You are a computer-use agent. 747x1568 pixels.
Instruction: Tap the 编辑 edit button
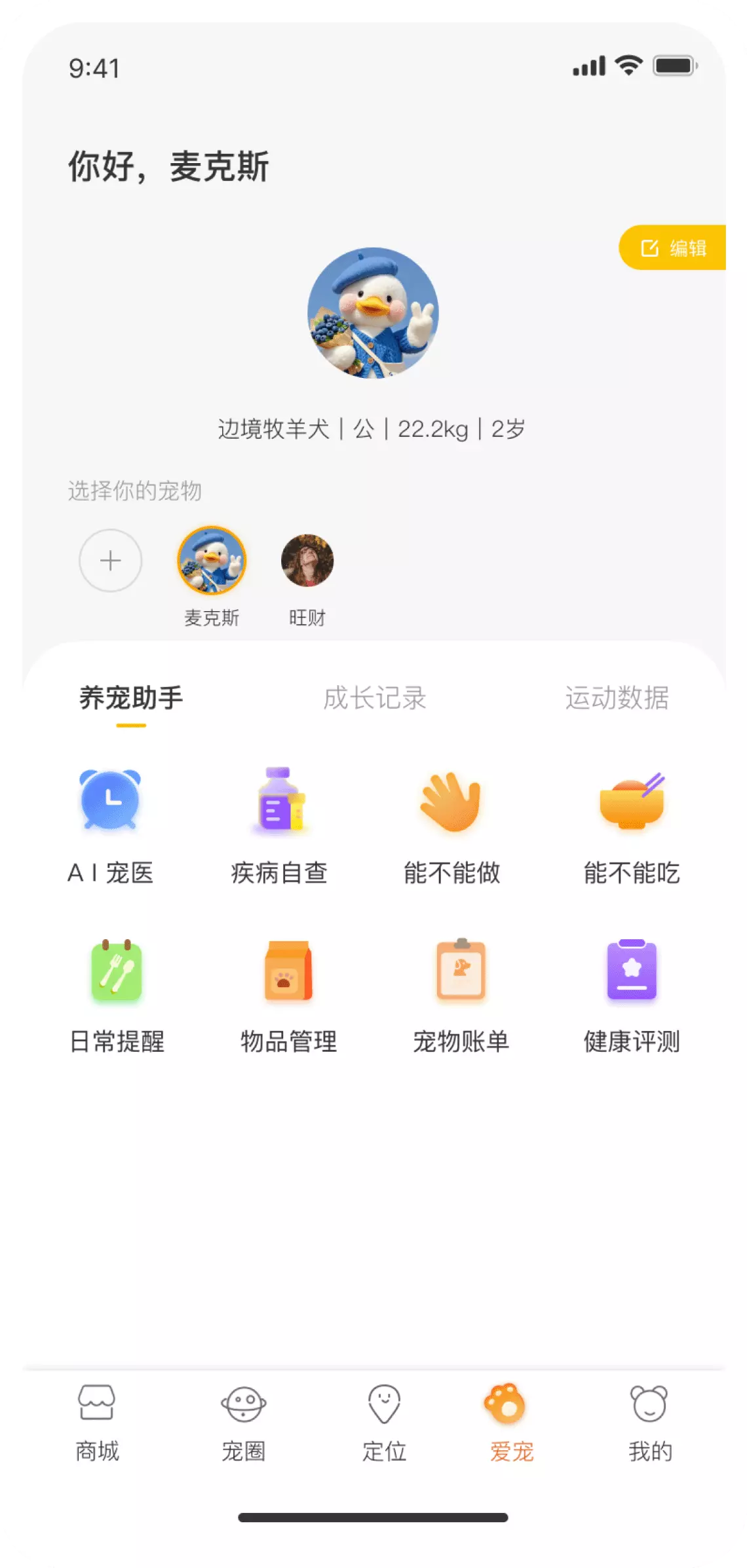pos(673,248)
